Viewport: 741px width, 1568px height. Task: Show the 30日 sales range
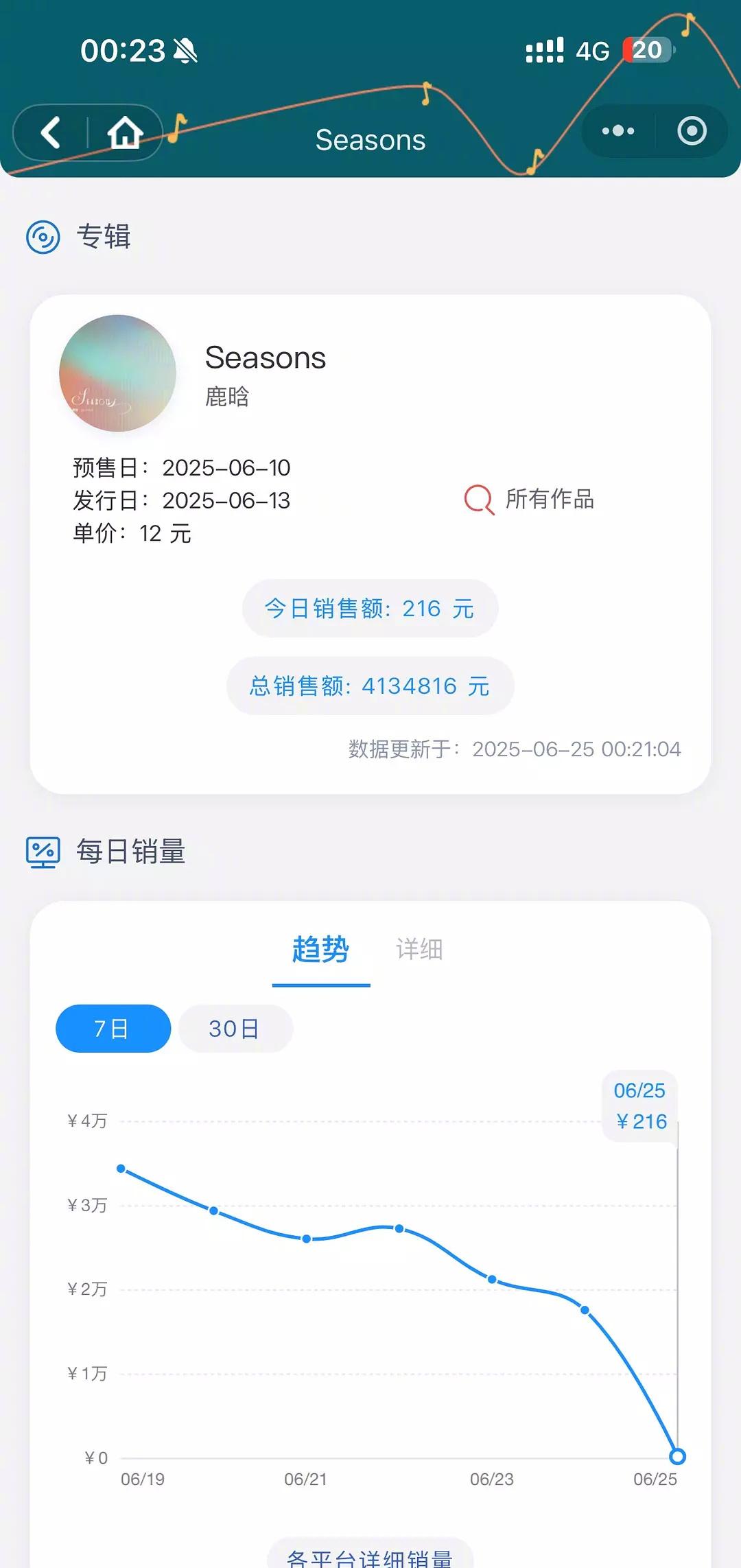click(235, 1028)
